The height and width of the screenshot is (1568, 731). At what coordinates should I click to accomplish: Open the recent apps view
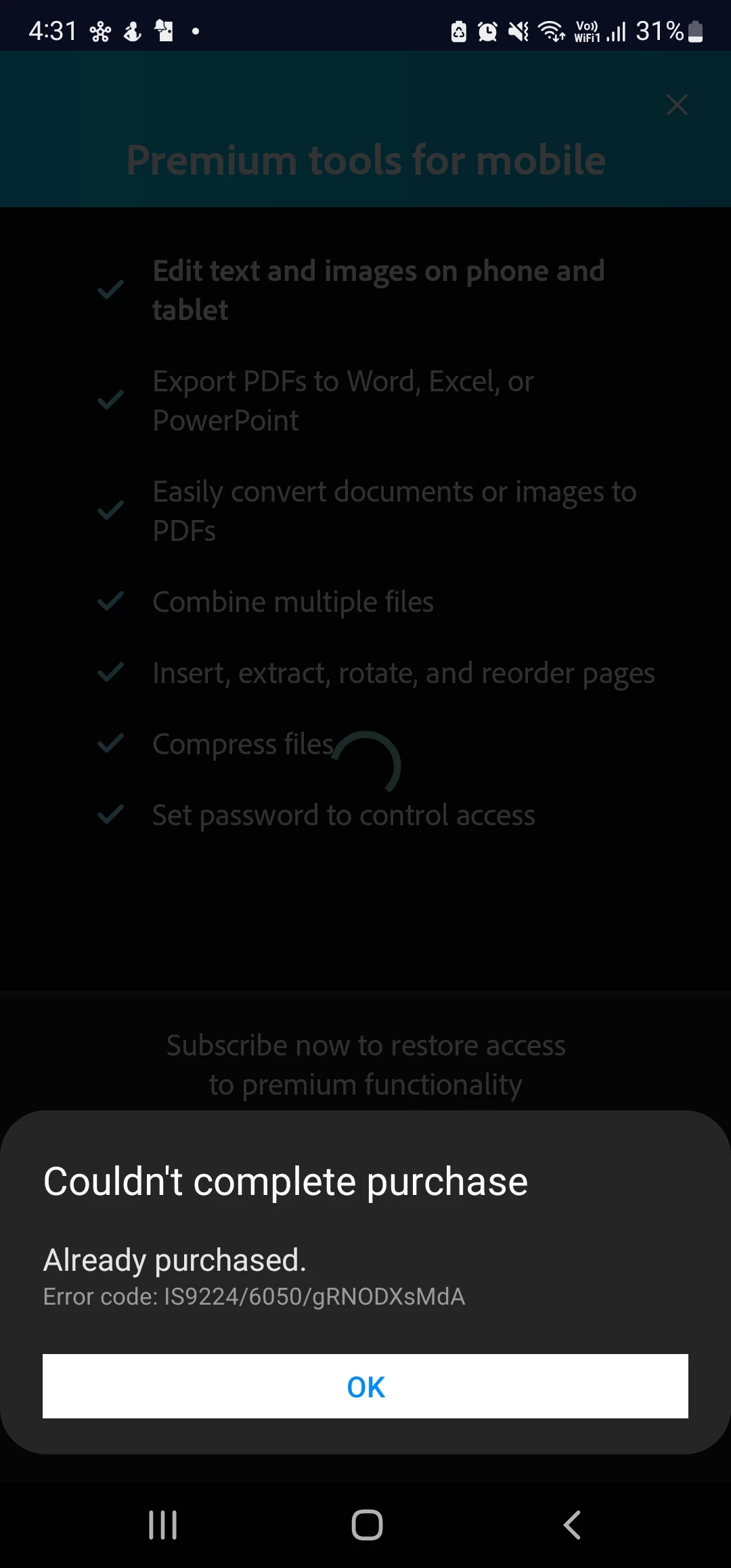click(x=162, y=1525)
